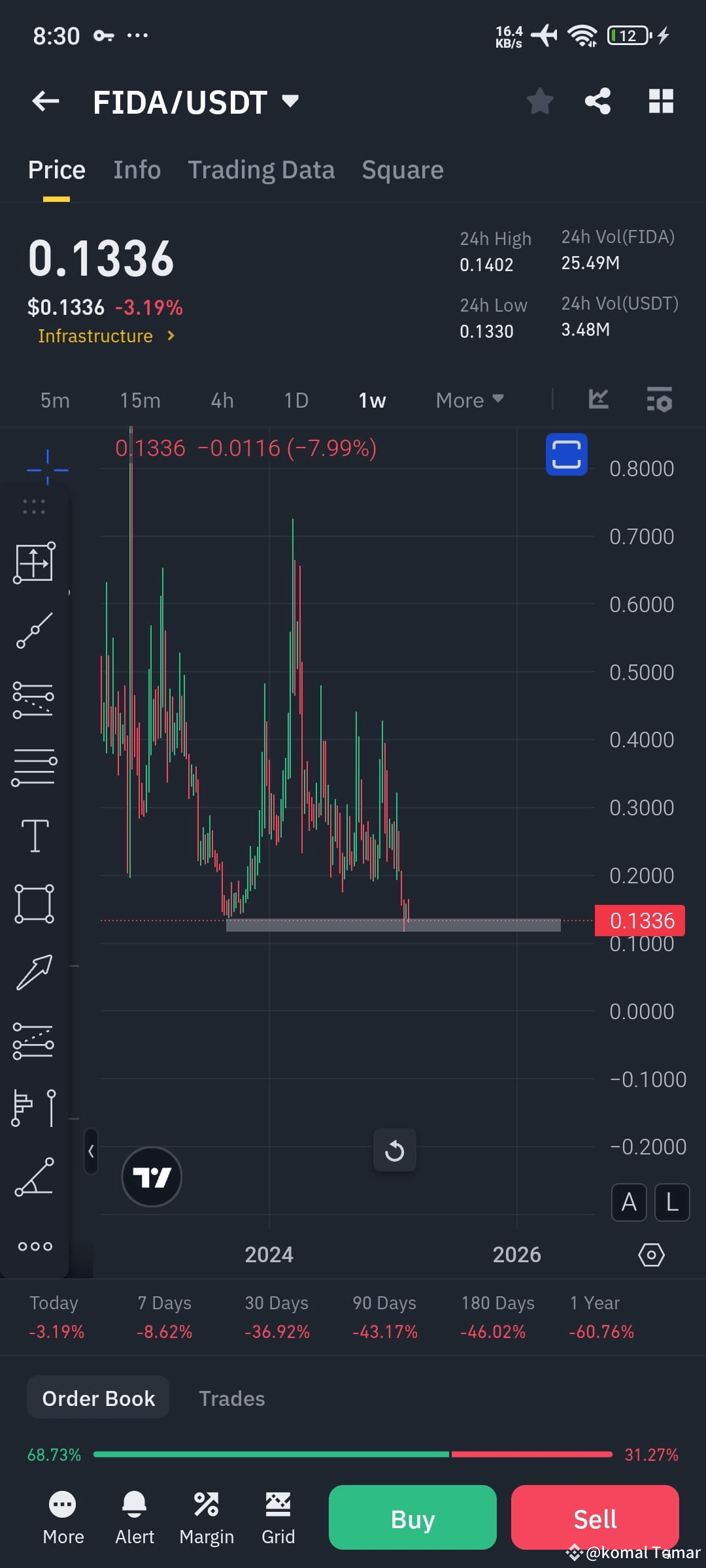Switch to the Trading Data tab
This screenshot has width=706, height=1568.
[x=261, y=169]
